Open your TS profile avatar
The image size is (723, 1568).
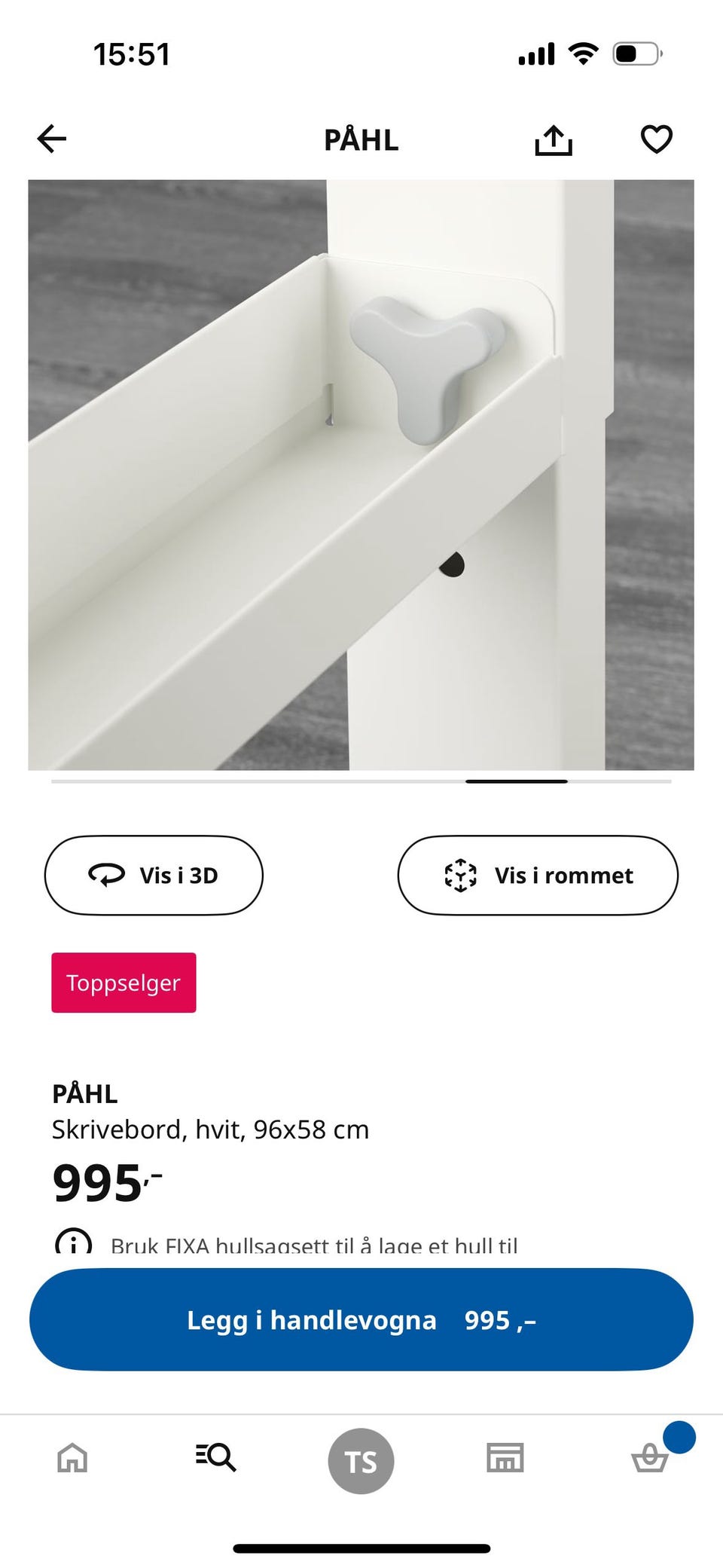click(361, 1459)
